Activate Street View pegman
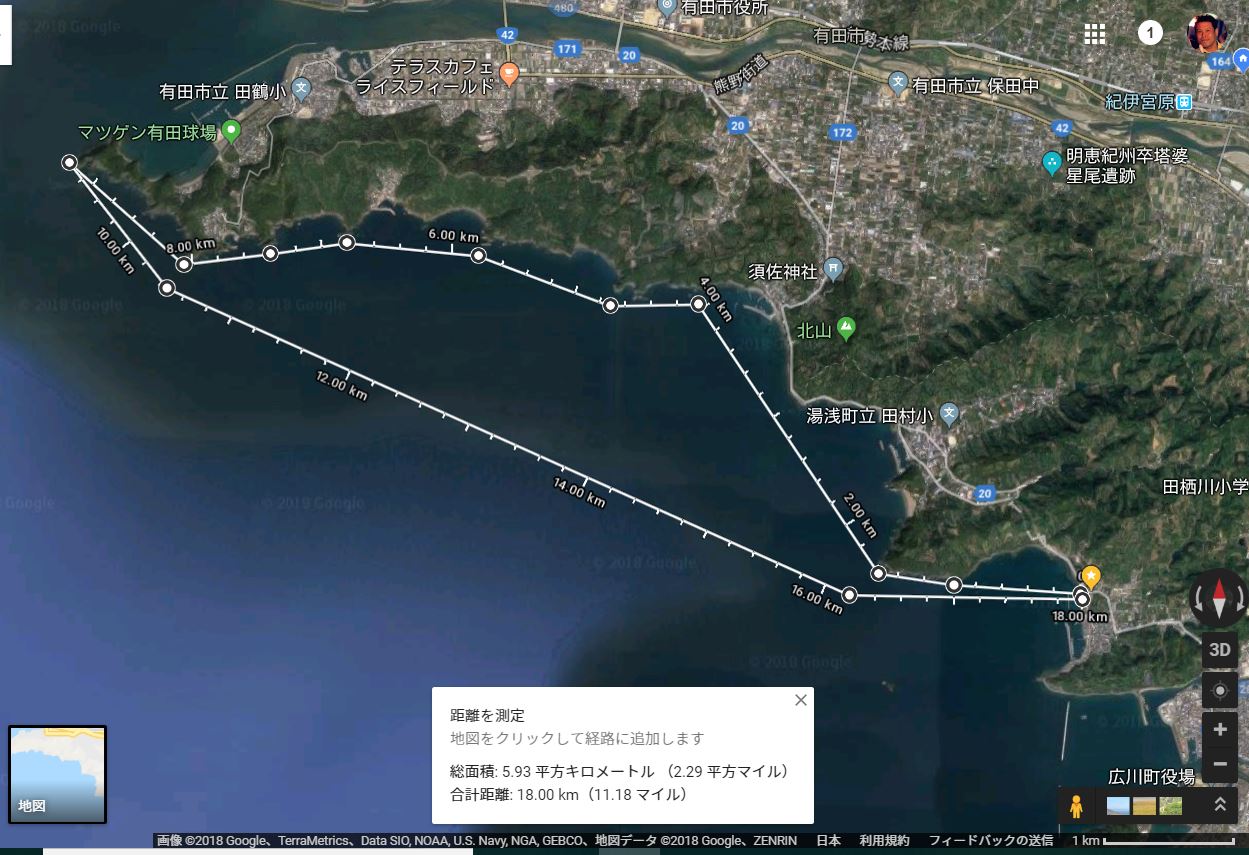Screen dimensions: 1249x855 pyautogui.click(x=1076, y=805)
